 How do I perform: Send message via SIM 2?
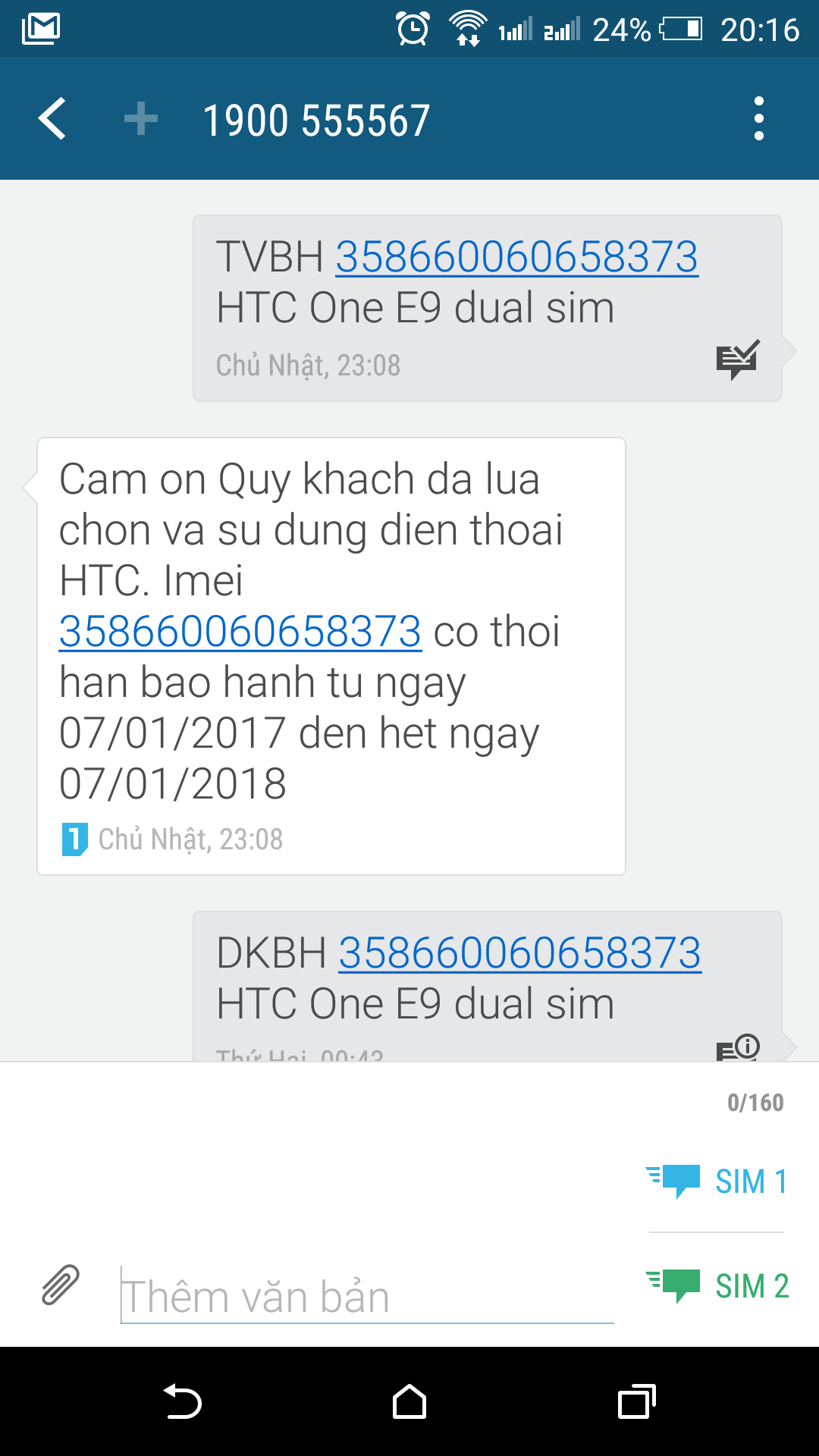pyautogui.click(x=717, y=1286)
